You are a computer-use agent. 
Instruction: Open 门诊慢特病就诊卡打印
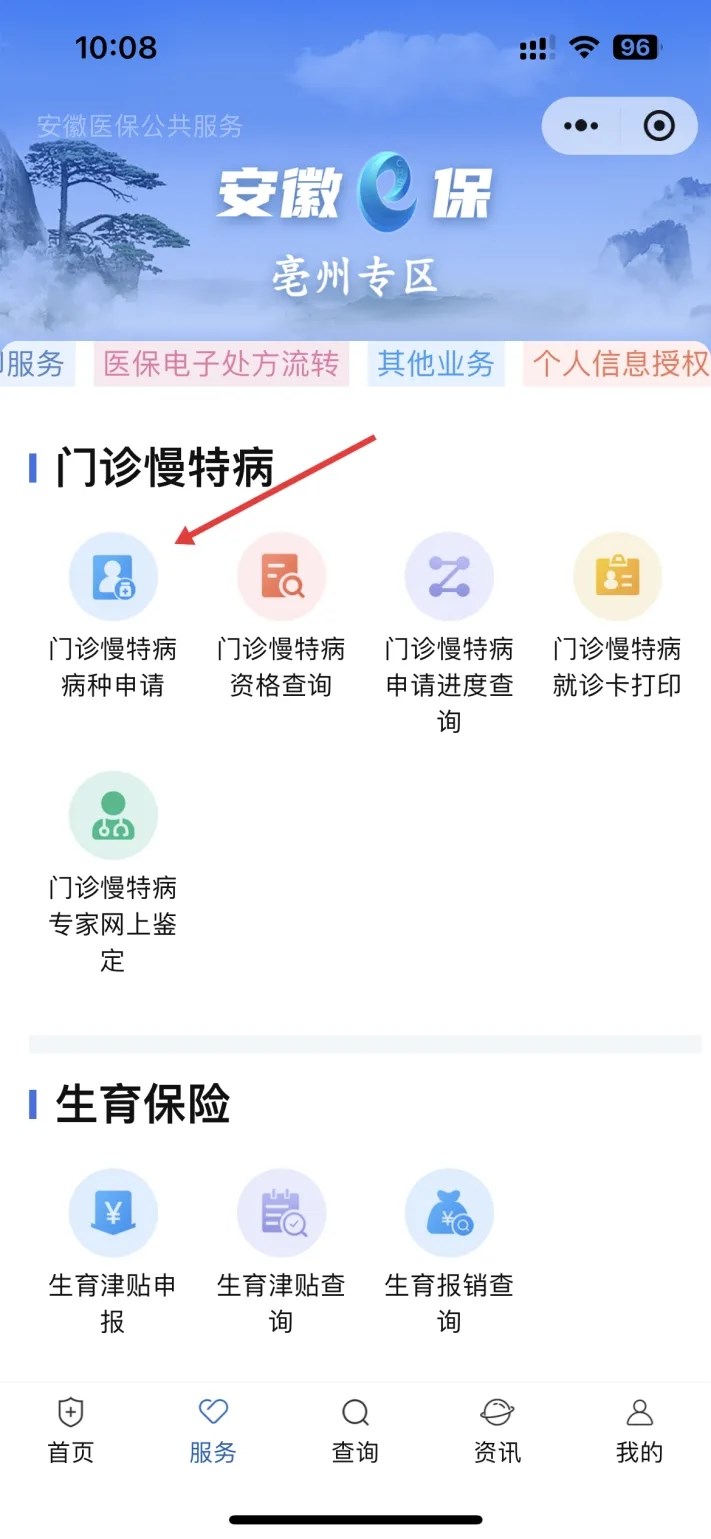pos(617,577)
